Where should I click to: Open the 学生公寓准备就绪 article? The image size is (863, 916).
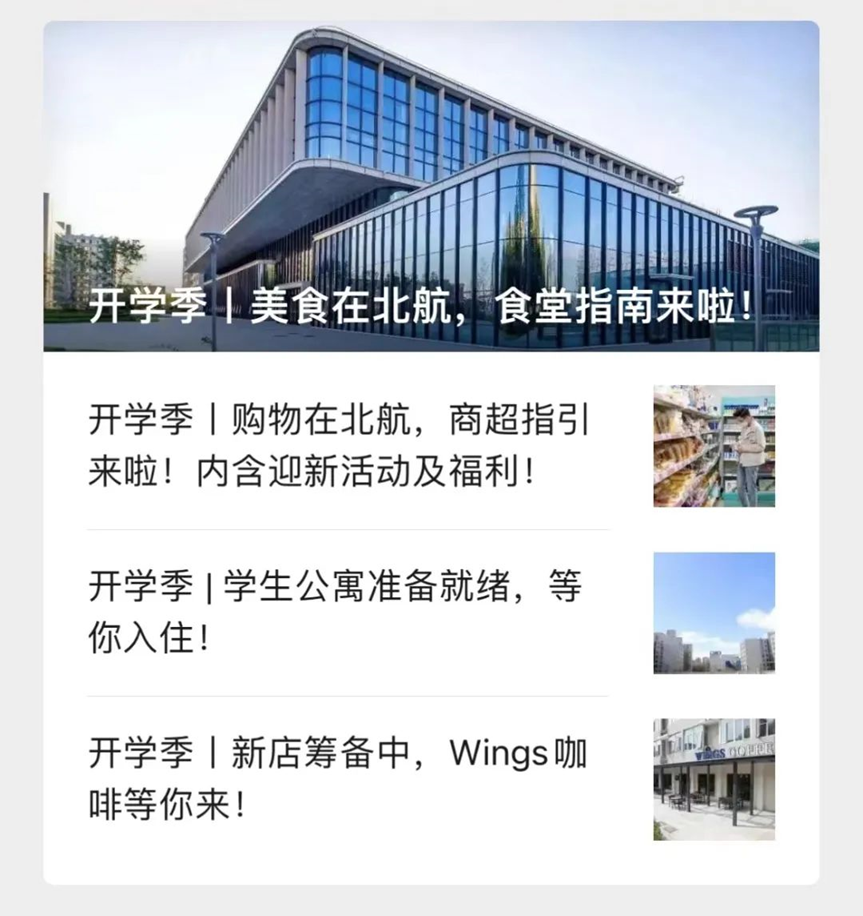(x=335, y=612)
